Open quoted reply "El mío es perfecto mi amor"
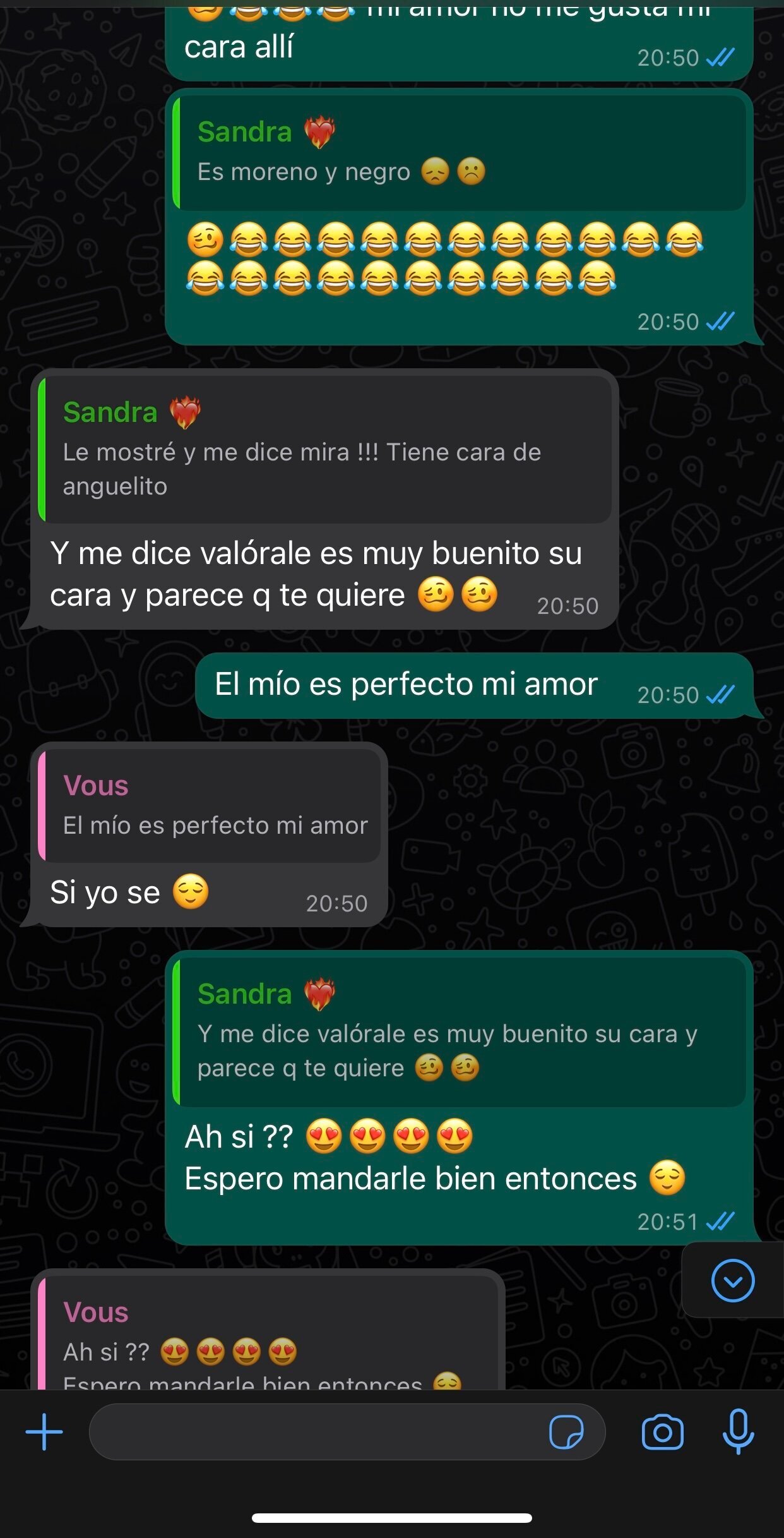The image size is (784, 1538). [210, 807]
